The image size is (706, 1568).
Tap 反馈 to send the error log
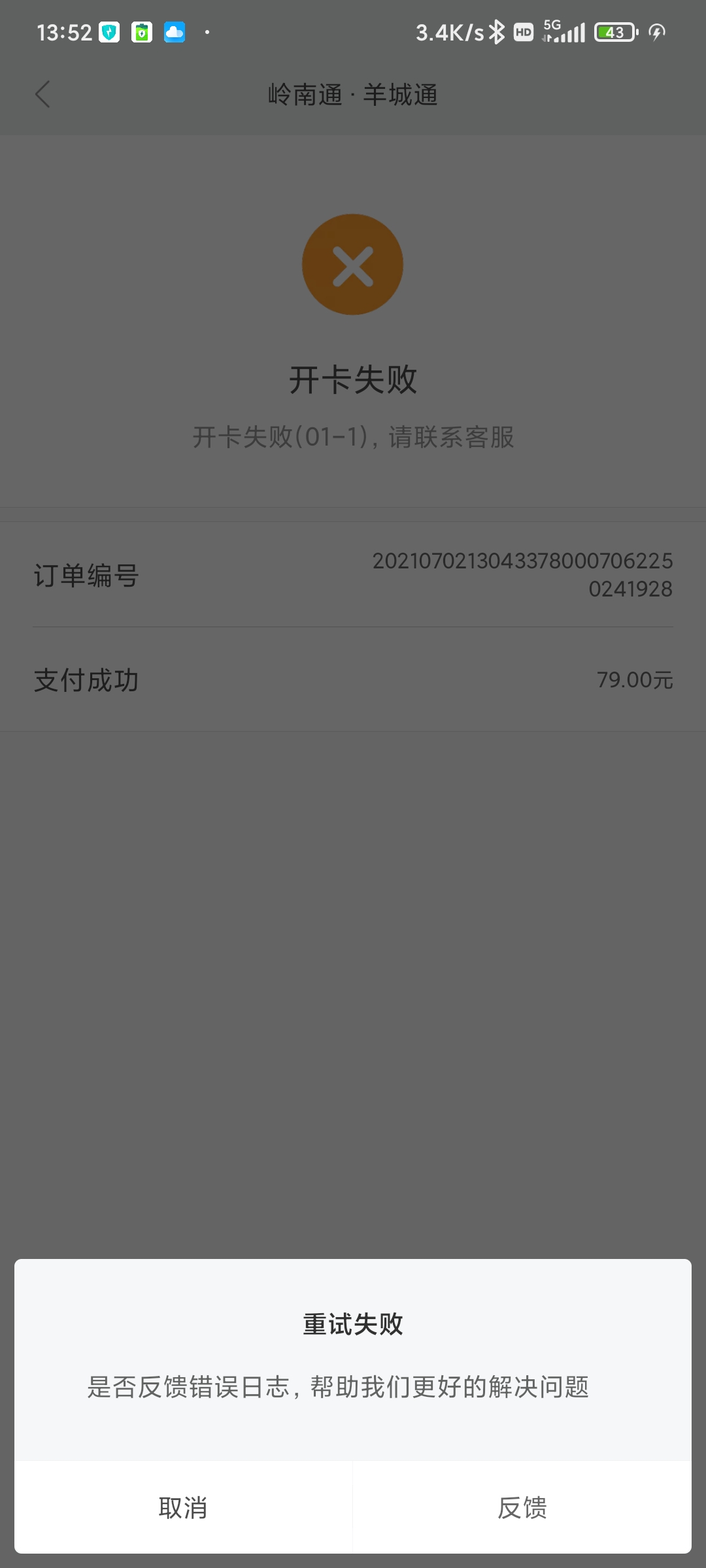click(x=522, y=1508)
